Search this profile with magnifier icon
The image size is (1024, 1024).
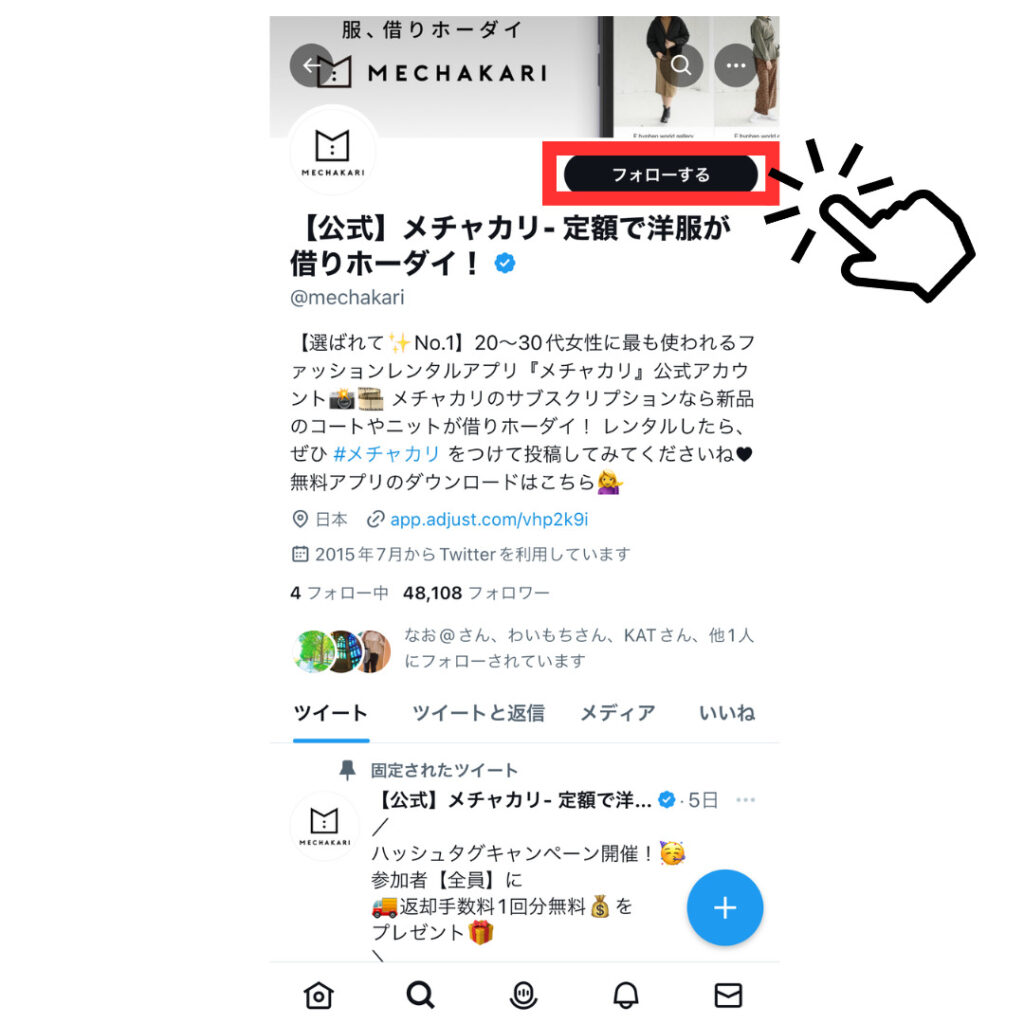click(681, 66)
